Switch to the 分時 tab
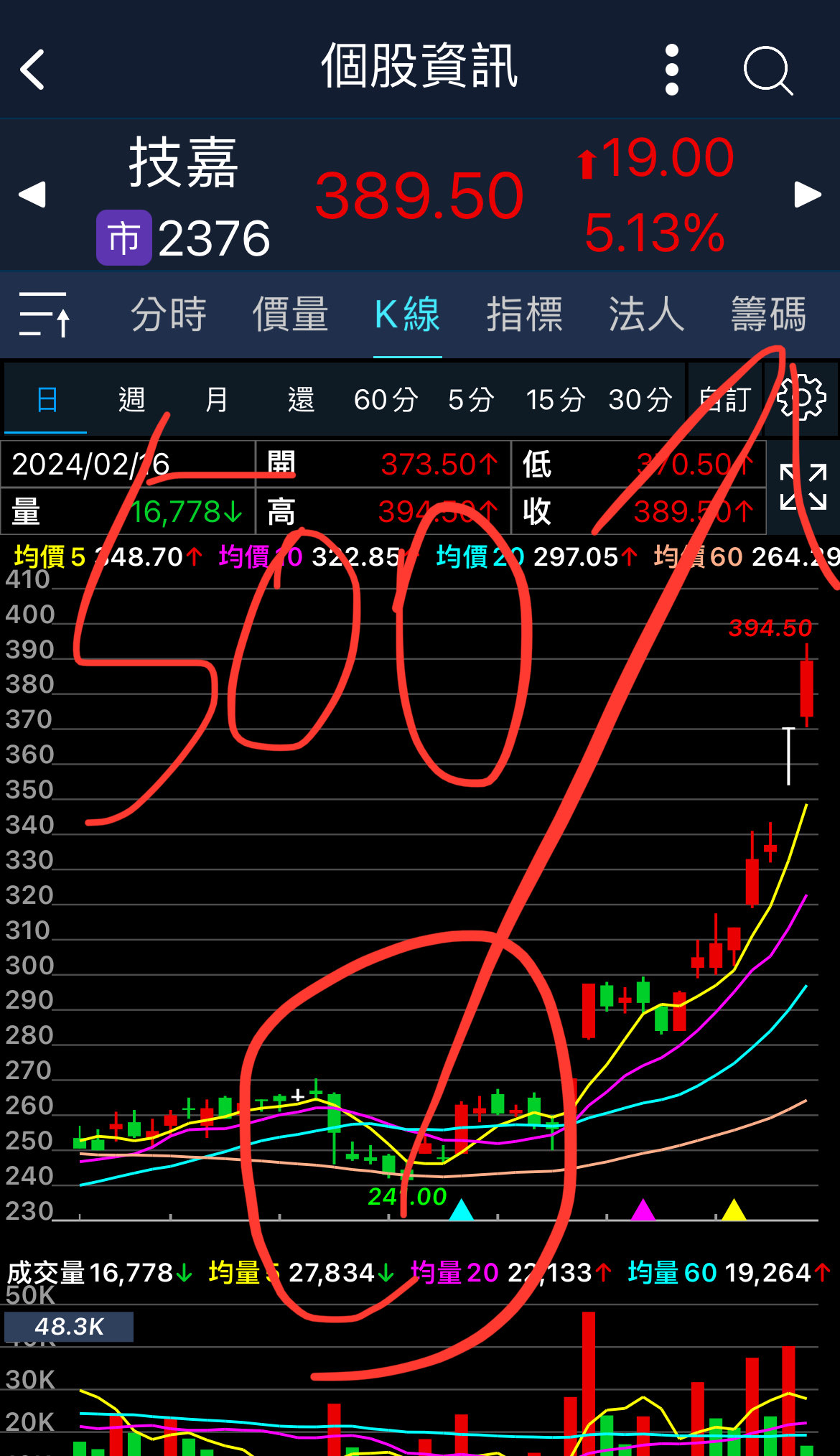 pyautogui.click(x=169, y=314)
